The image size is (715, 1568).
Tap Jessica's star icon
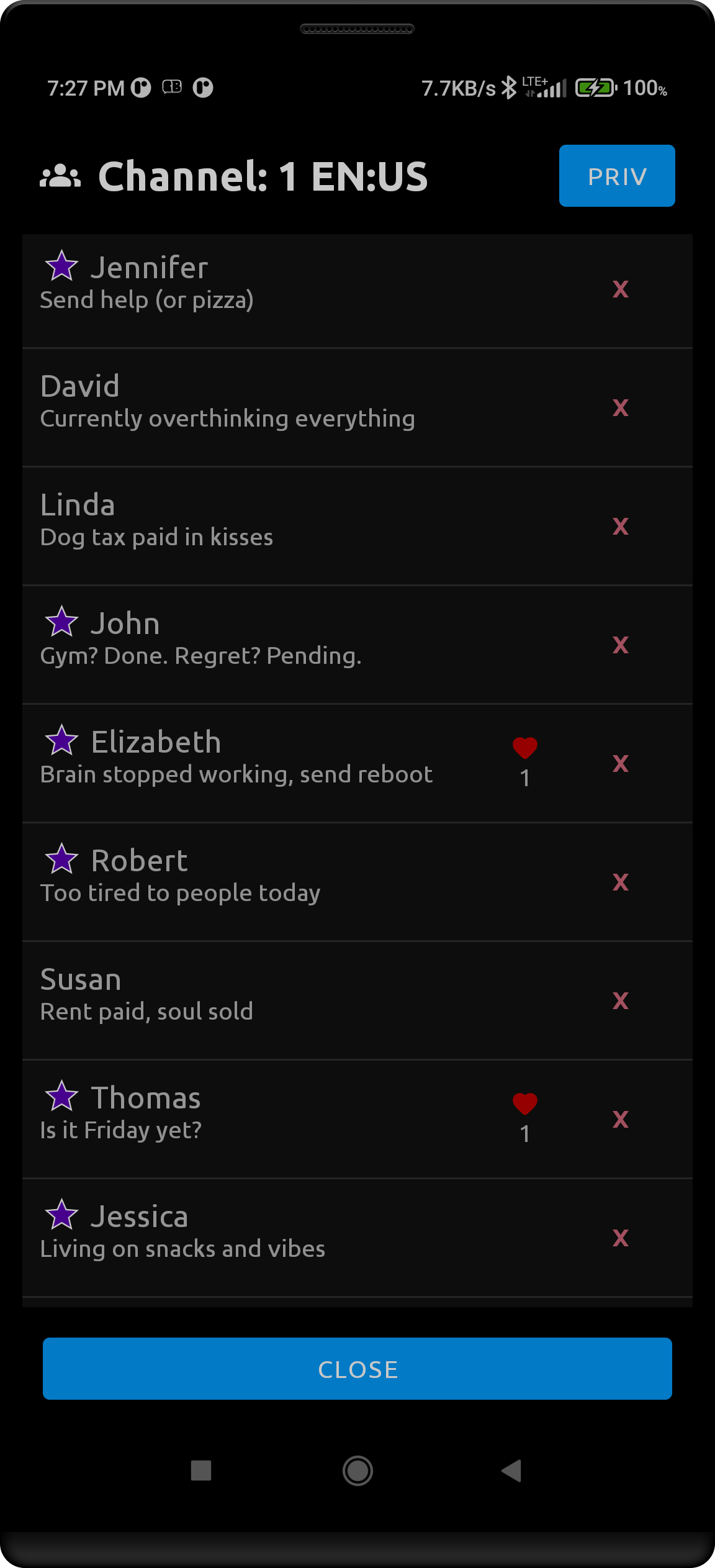pyautogui.click(x=60, y=1215)
